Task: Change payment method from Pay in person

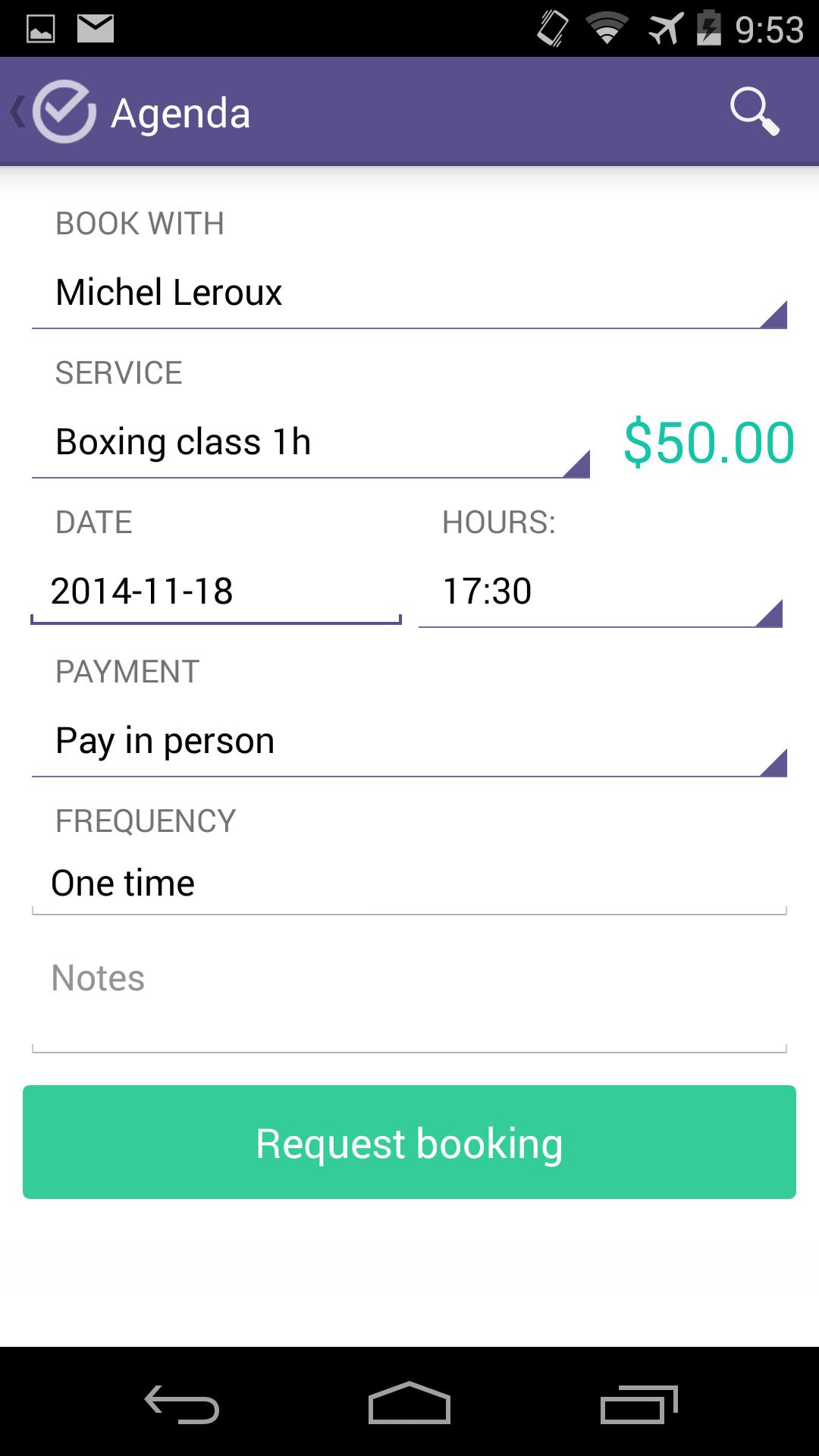Action: tap(409, 739)
